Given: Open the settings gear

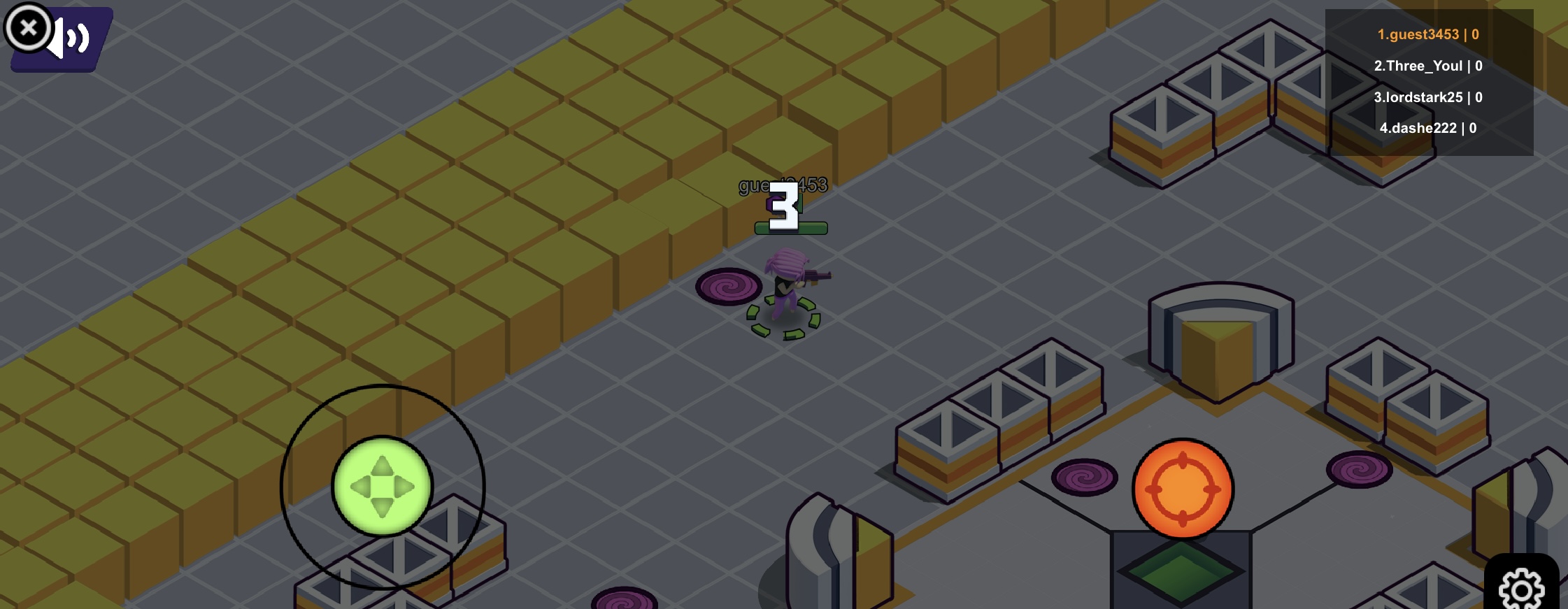Looking at the screenshot, I should (x=1521, y=586).
